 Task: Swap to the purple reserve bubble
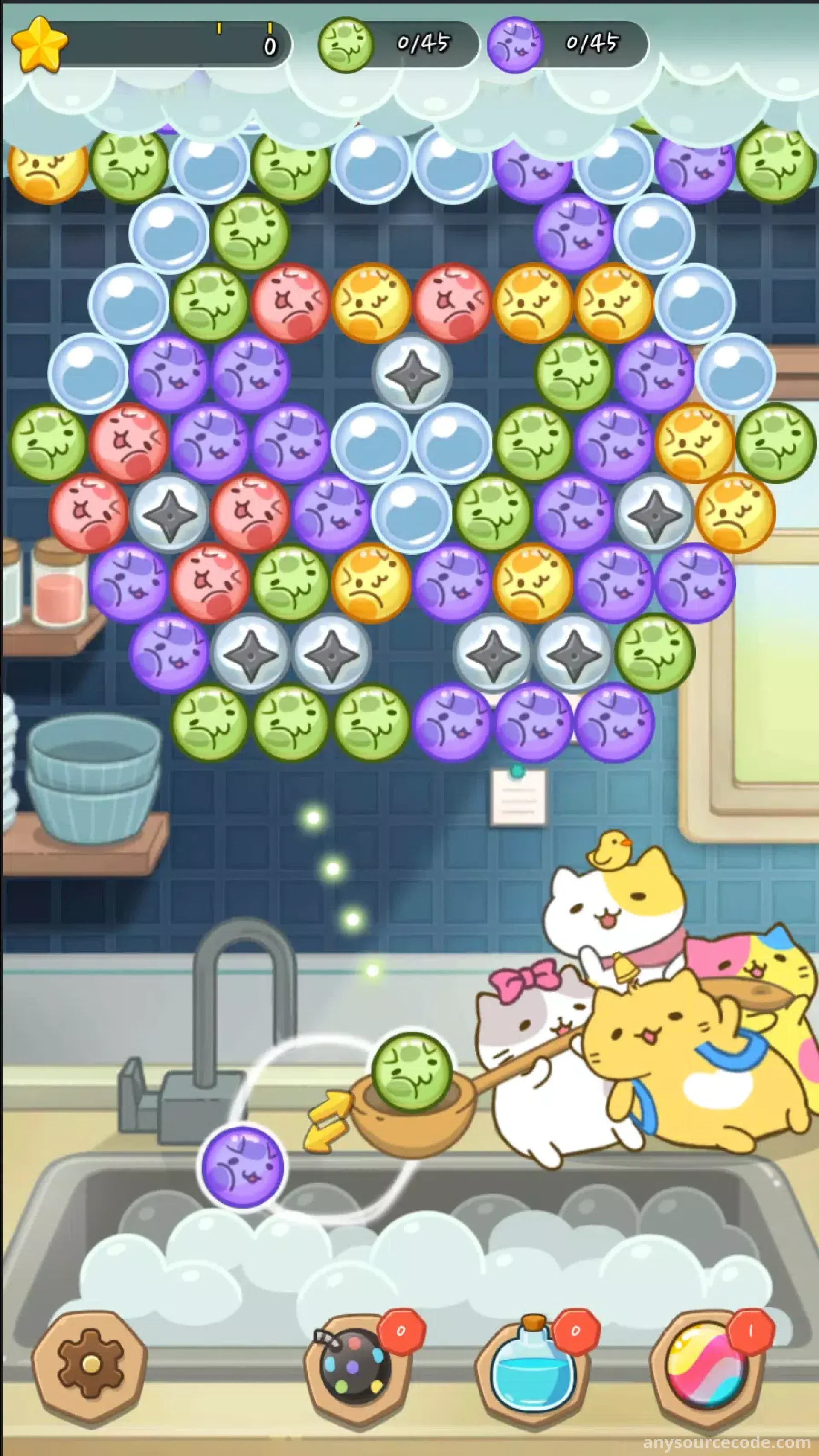[x=242, y=1166]
